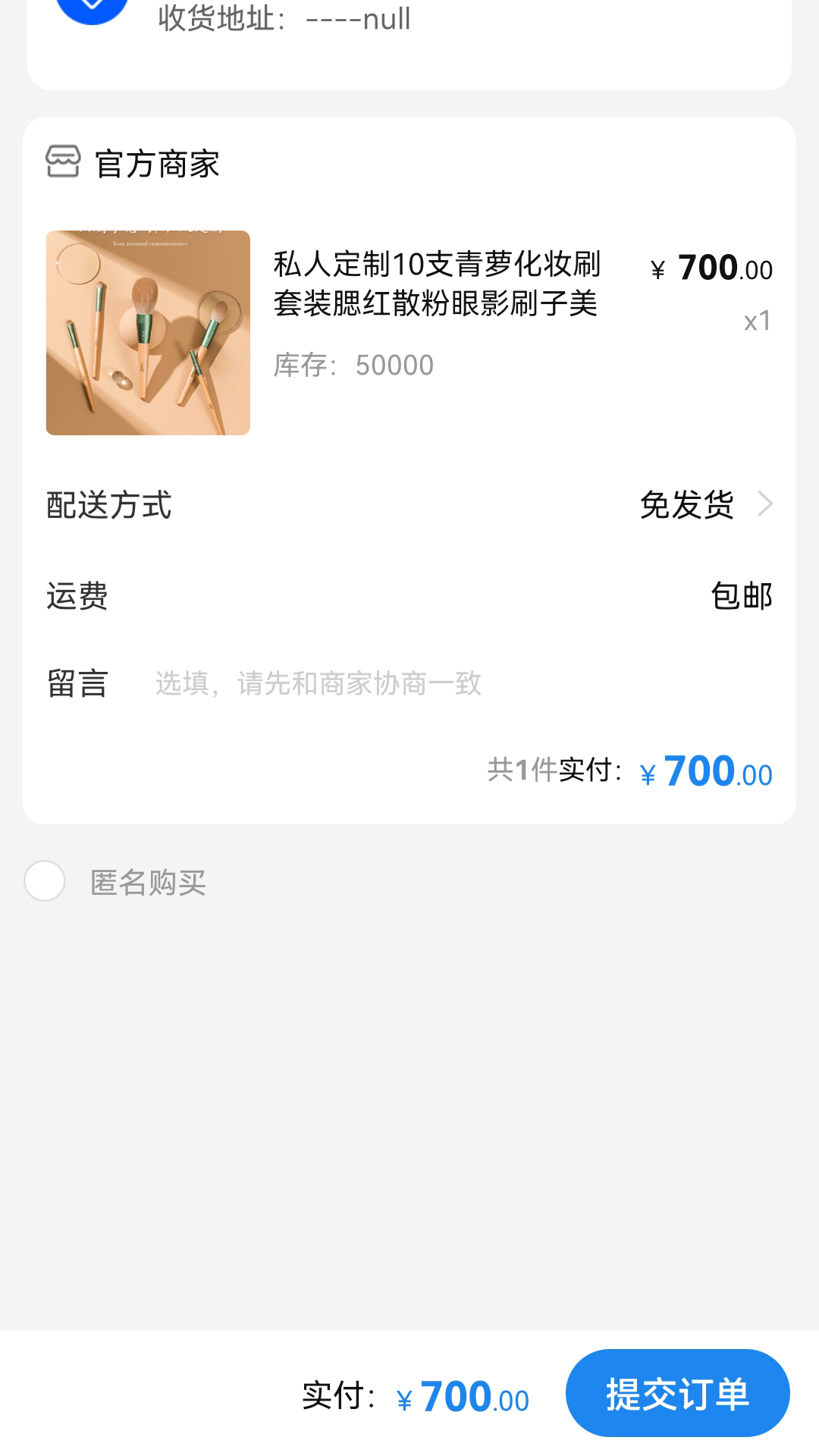Screen dimensions: 819x1456
Task: Expand delivery details using the right chevron
Action: [x=769, y=503]
